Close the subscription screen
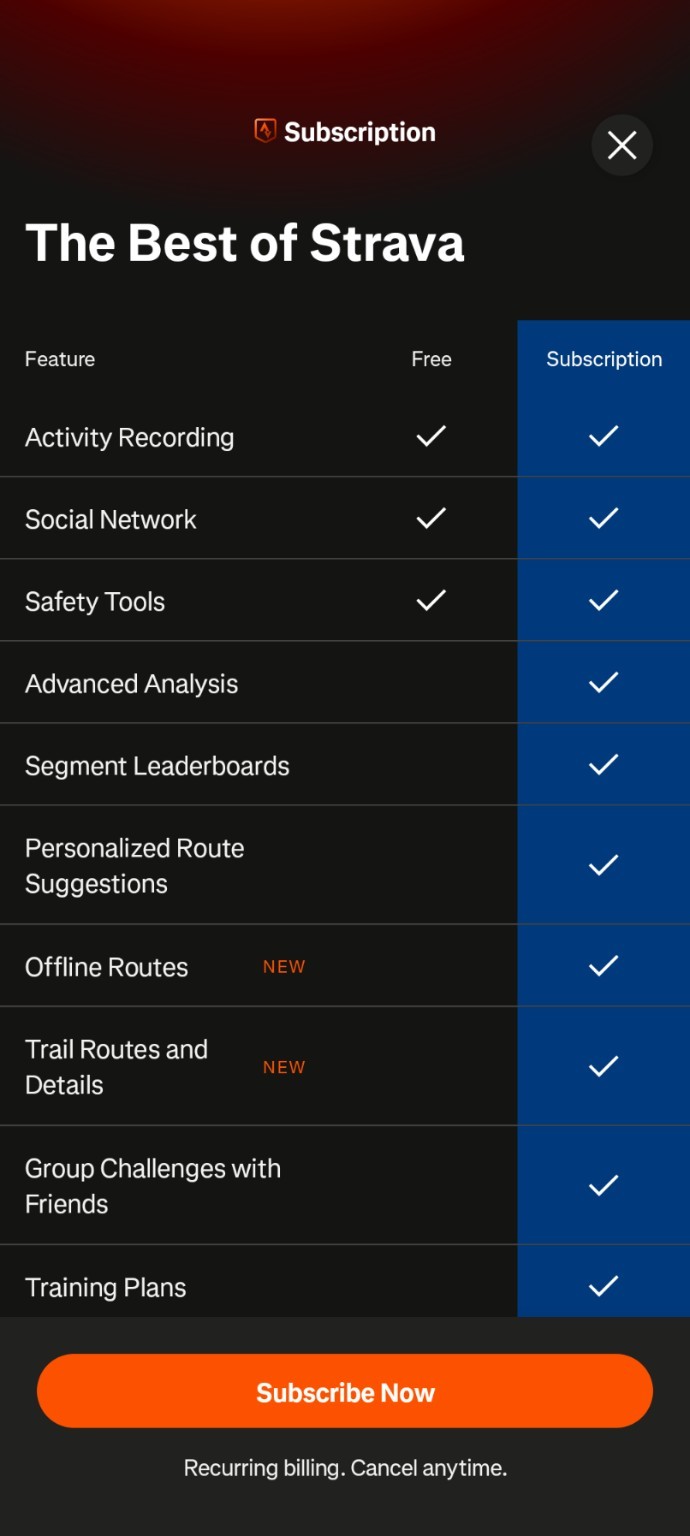Screen dimensions: 690x1536 (622, 146)
